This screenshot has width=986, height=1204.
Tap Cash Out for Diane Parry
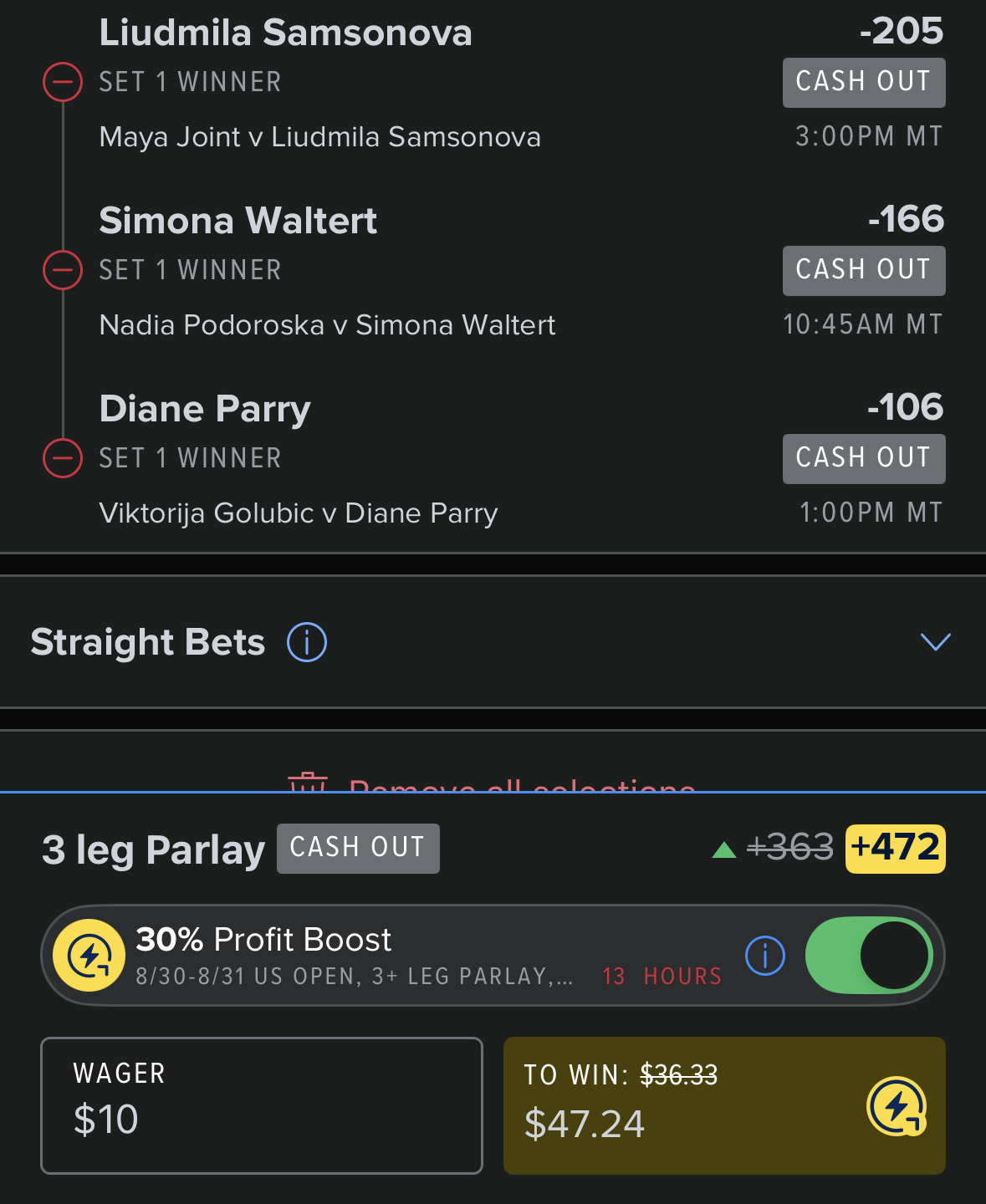tap(864, 458)
